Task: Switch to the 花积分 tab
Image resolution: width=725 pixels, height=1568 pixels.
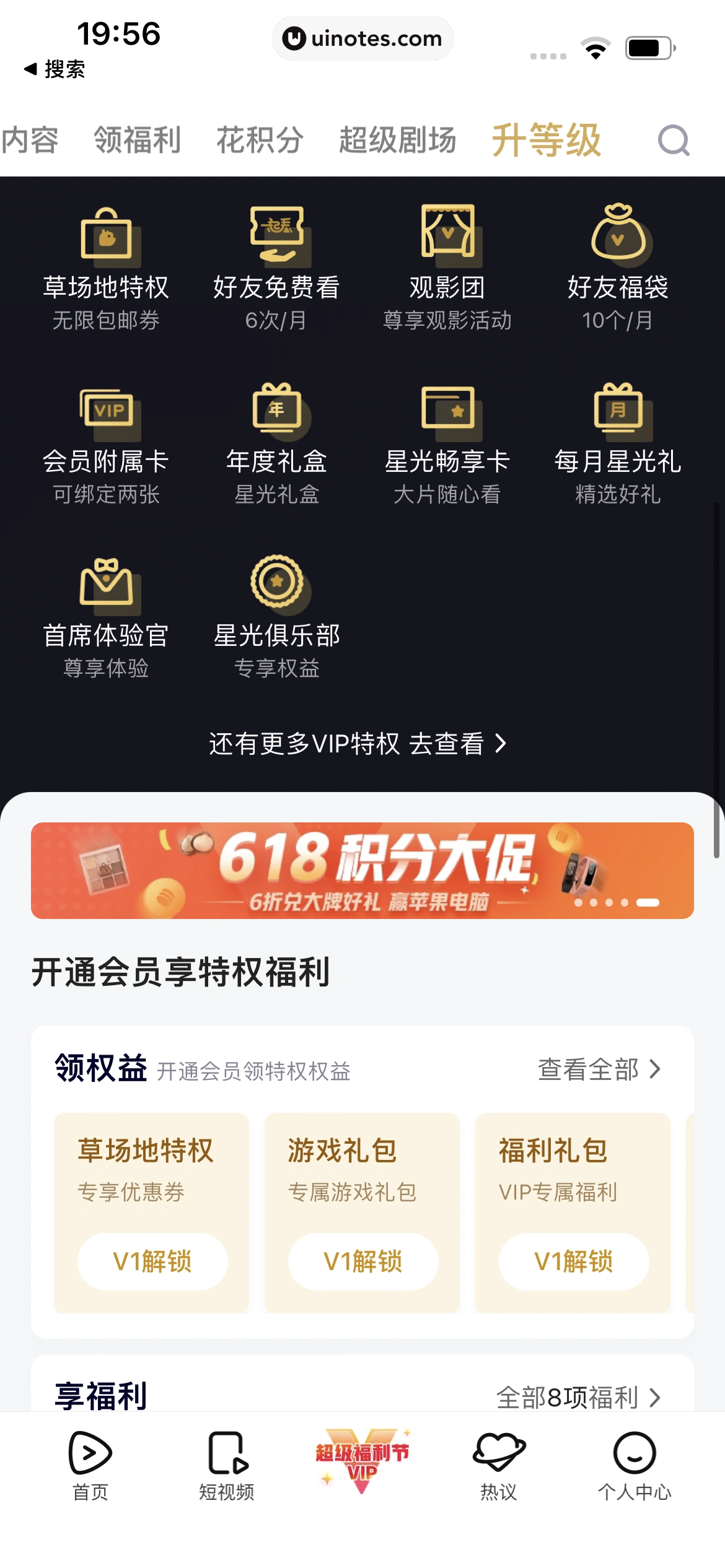Action: point(260,140)
